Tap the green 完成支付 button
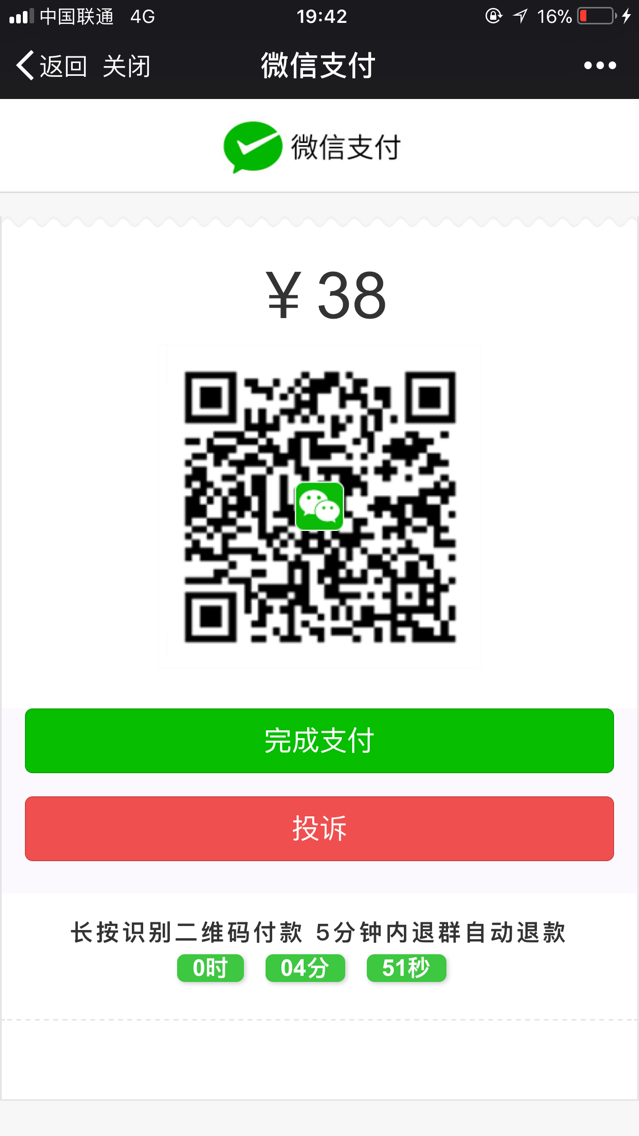 (x=319, y=741)
